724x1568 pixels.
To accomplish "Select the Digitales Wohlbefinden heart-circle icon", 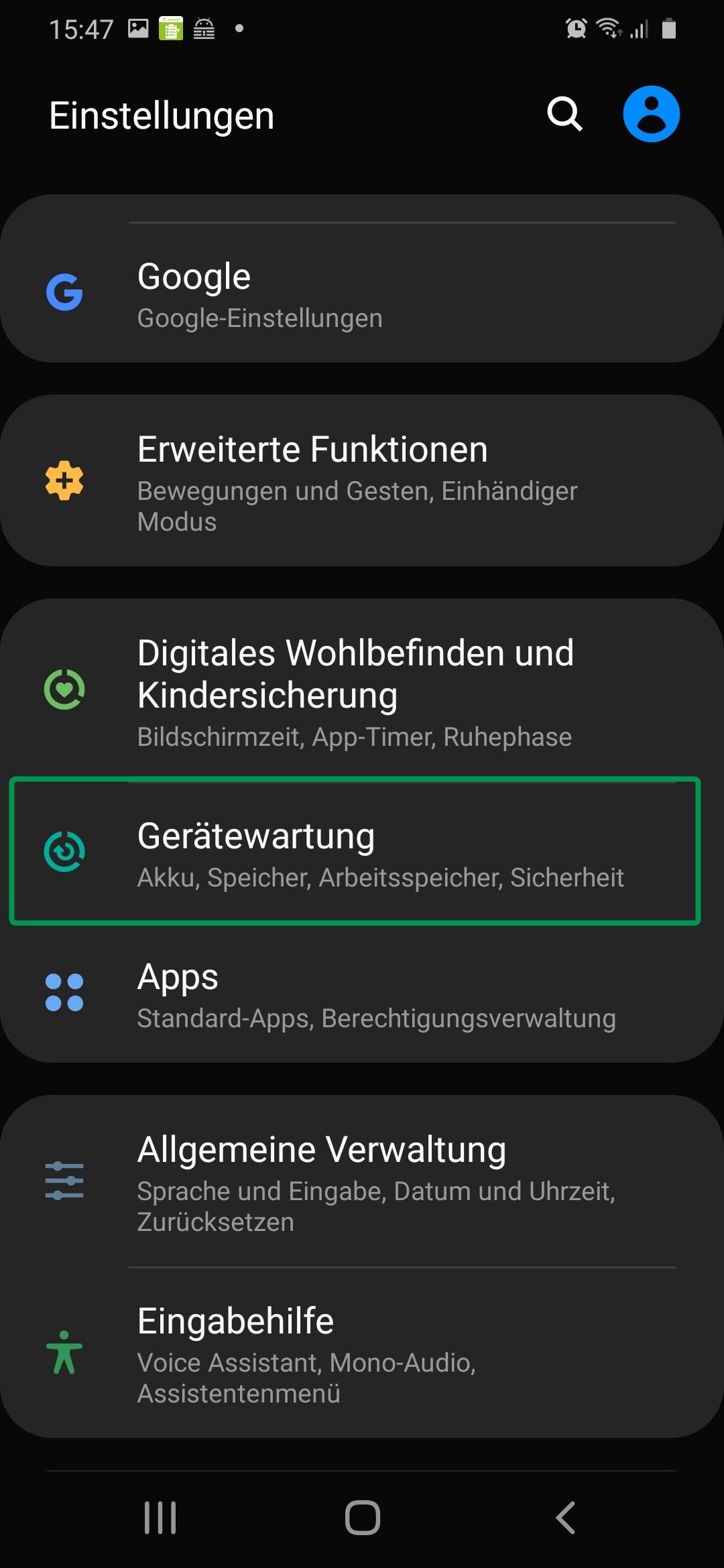I will tap(64, 688).
